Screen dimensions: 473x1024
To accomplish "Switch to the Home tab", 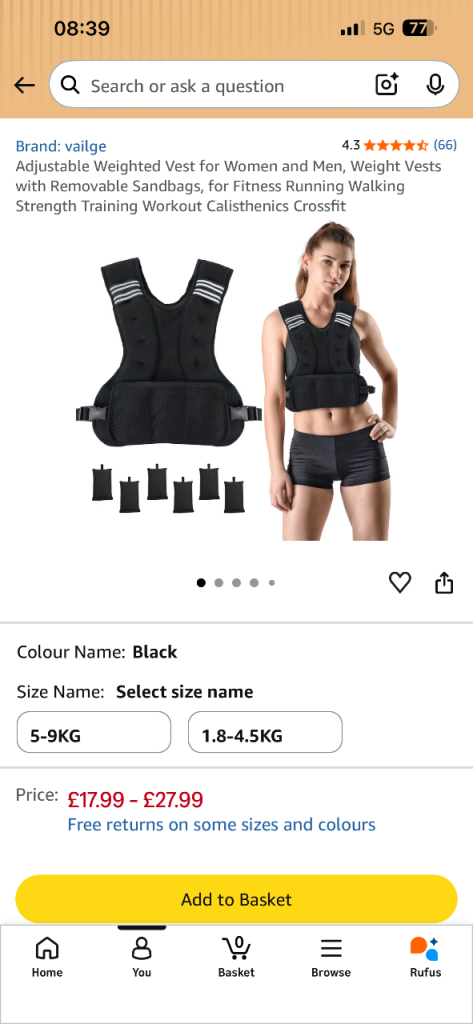I will (x=47, y=957).
